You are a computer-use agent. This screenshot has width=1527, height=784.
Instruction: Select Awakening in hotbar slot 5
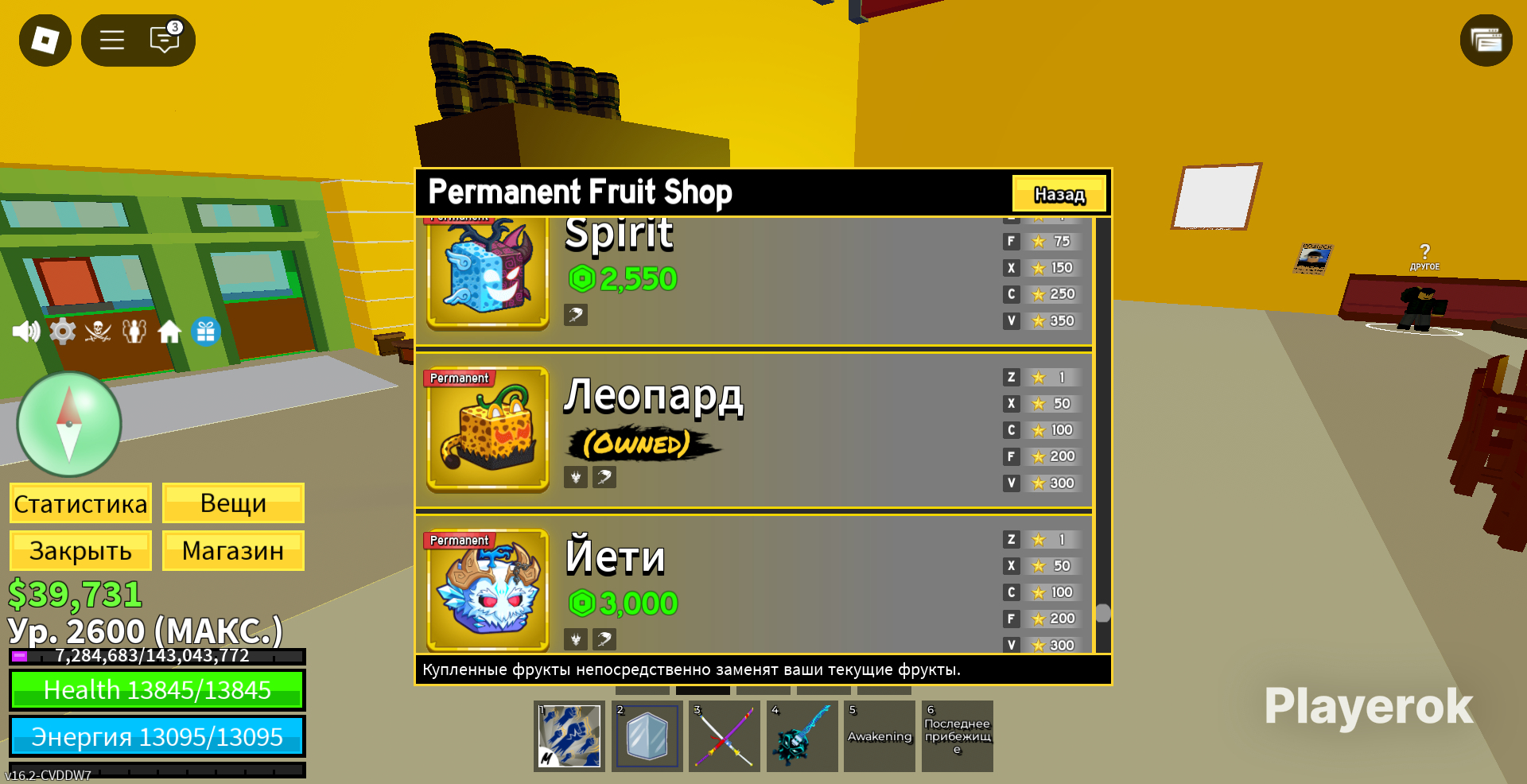pyautogui.click(x=879, y=736)
